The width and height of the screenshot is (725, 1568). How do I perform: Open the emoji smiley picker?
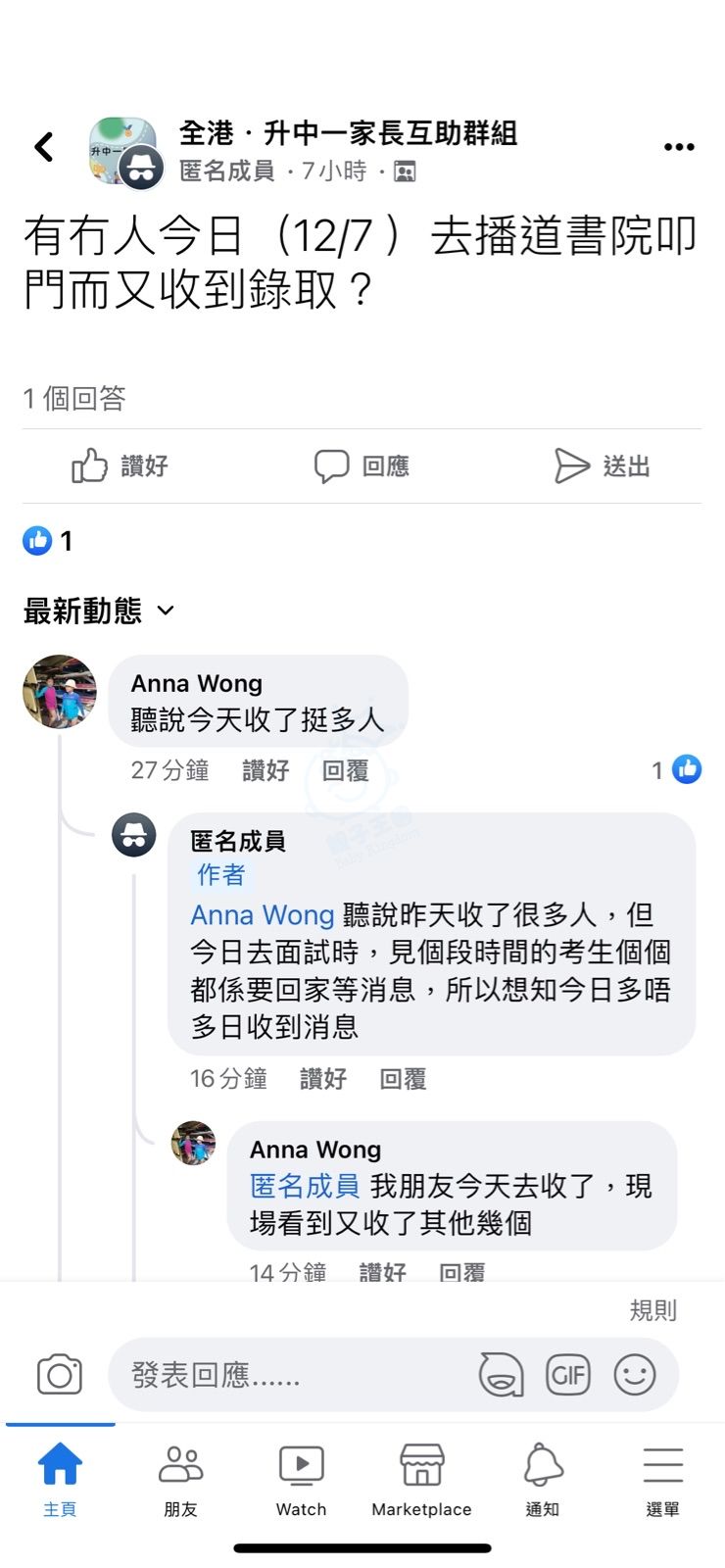[x=635, y=1375]
